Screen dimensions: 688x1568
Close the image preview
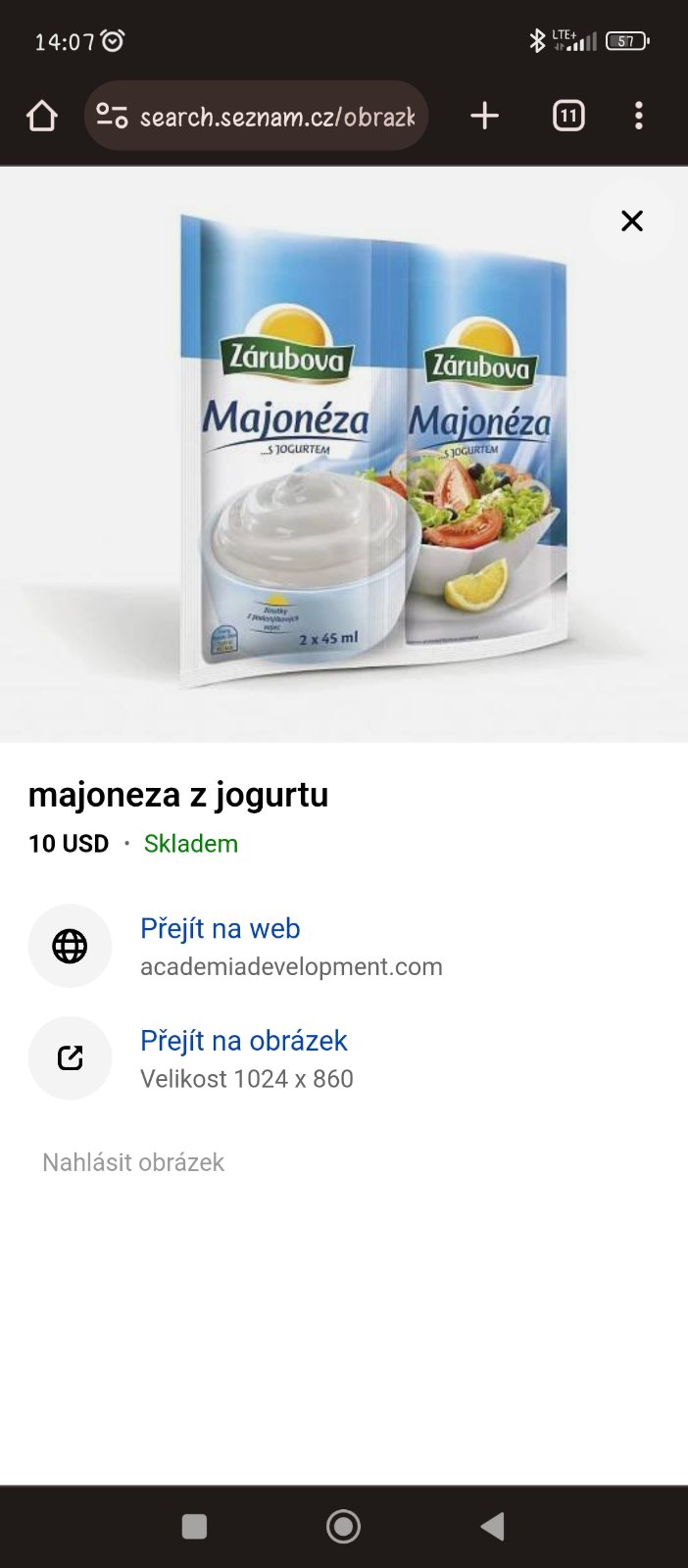(632, 221)
